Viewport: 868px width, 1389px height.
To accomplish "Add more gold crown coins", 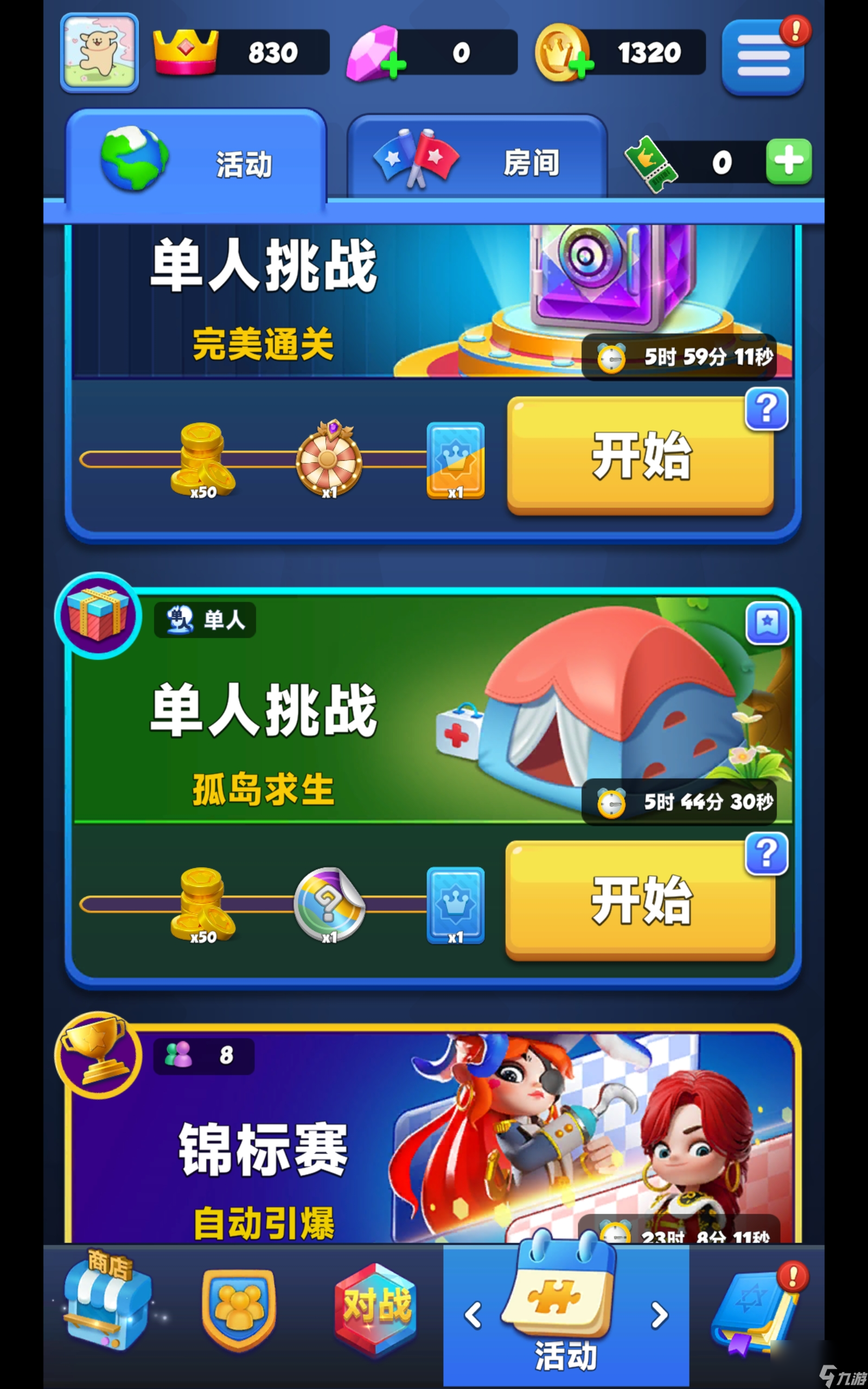I will [581, 66].
